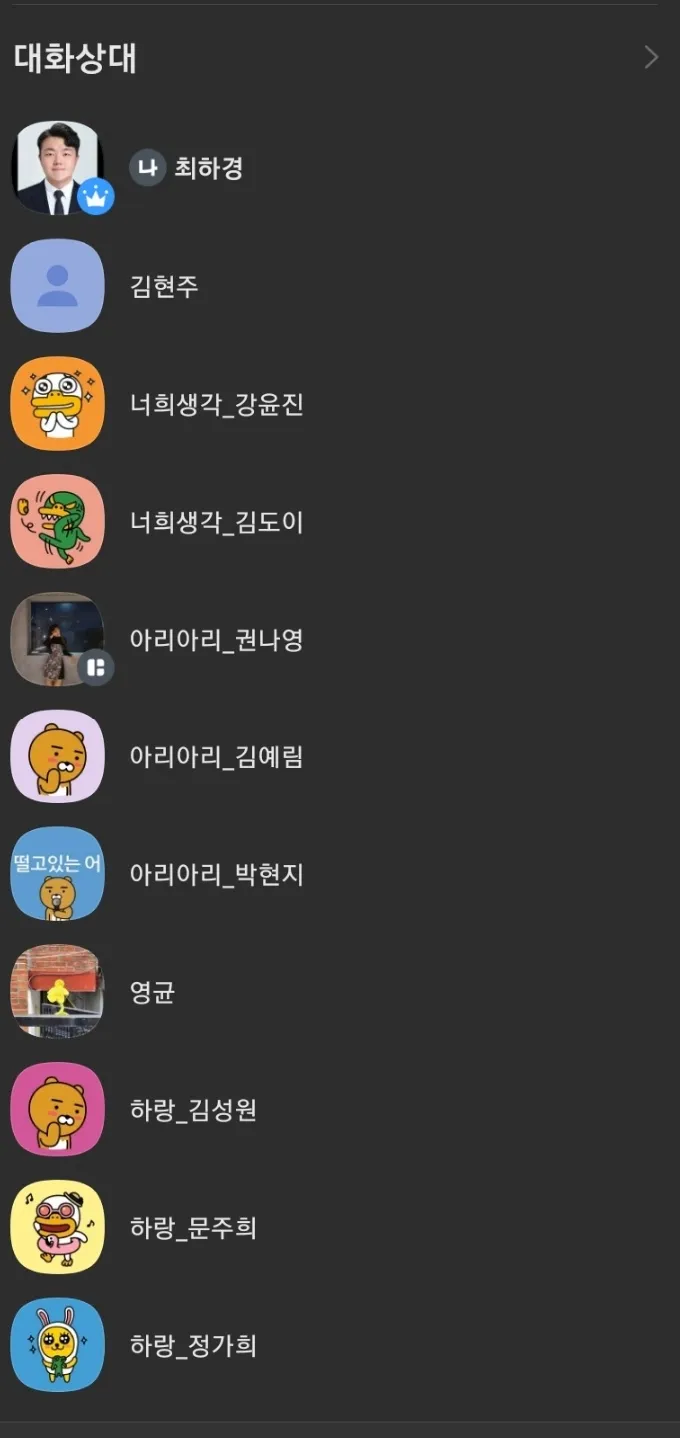Select 하랑_정가희 from the list
The image size is (680, 1438).
pos(193,1346)
